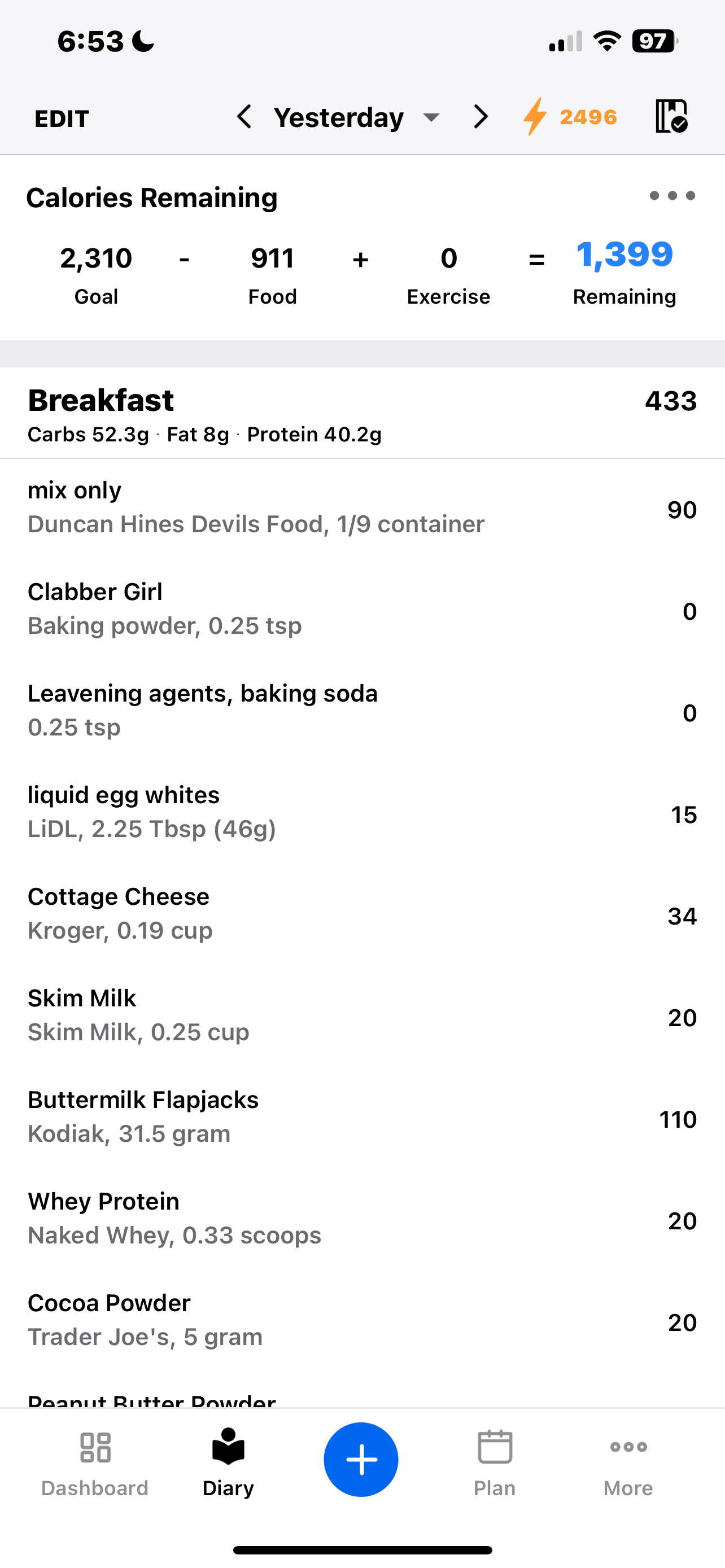Tap EDIT to modify diary entries
The image size is (725, 1568).
tap(62, 118)
